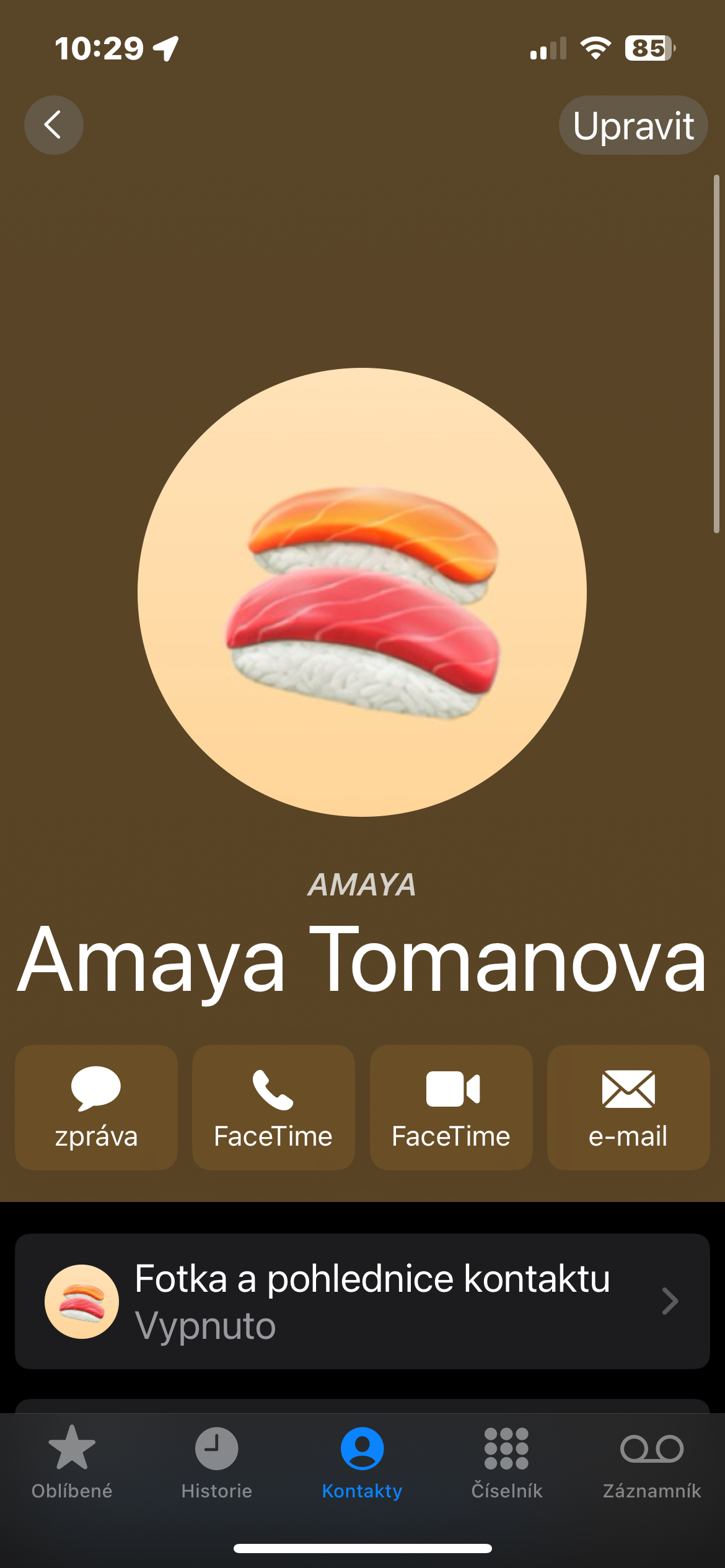Compose an e-mail to Amaya
The width and height of the screenshot is (725, 1568).
click(628, 1107)
